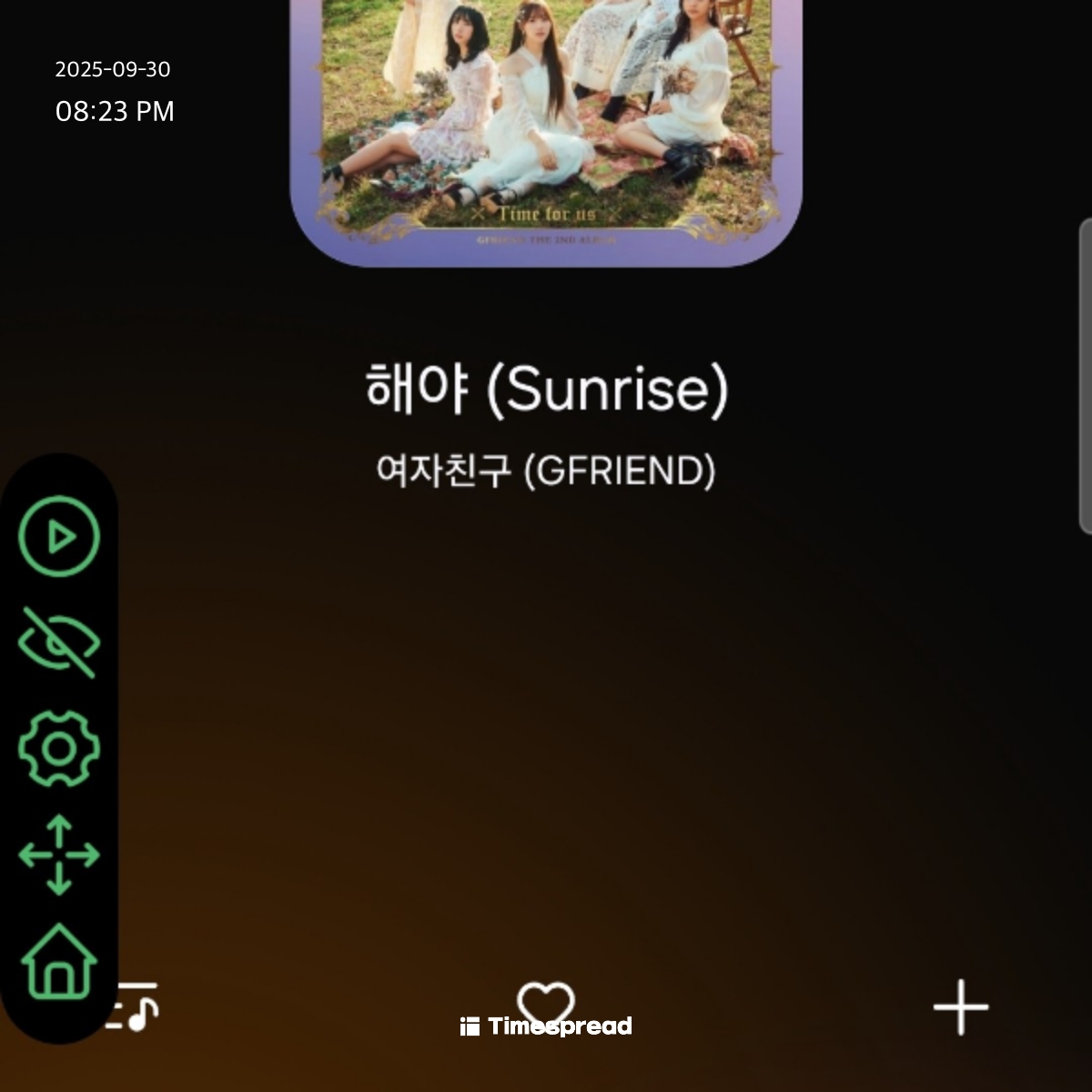The width and height of the screenshot is (1092, 1092).
Task: Tap the four-way move arrows icon
Action: tap(59, 854)
